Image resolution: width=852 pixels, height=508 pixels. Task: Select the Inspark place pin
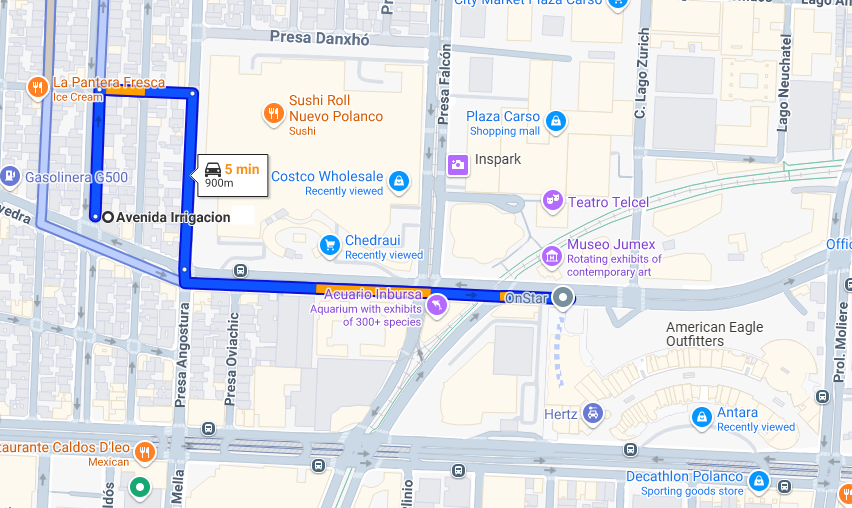pos(458,164)
